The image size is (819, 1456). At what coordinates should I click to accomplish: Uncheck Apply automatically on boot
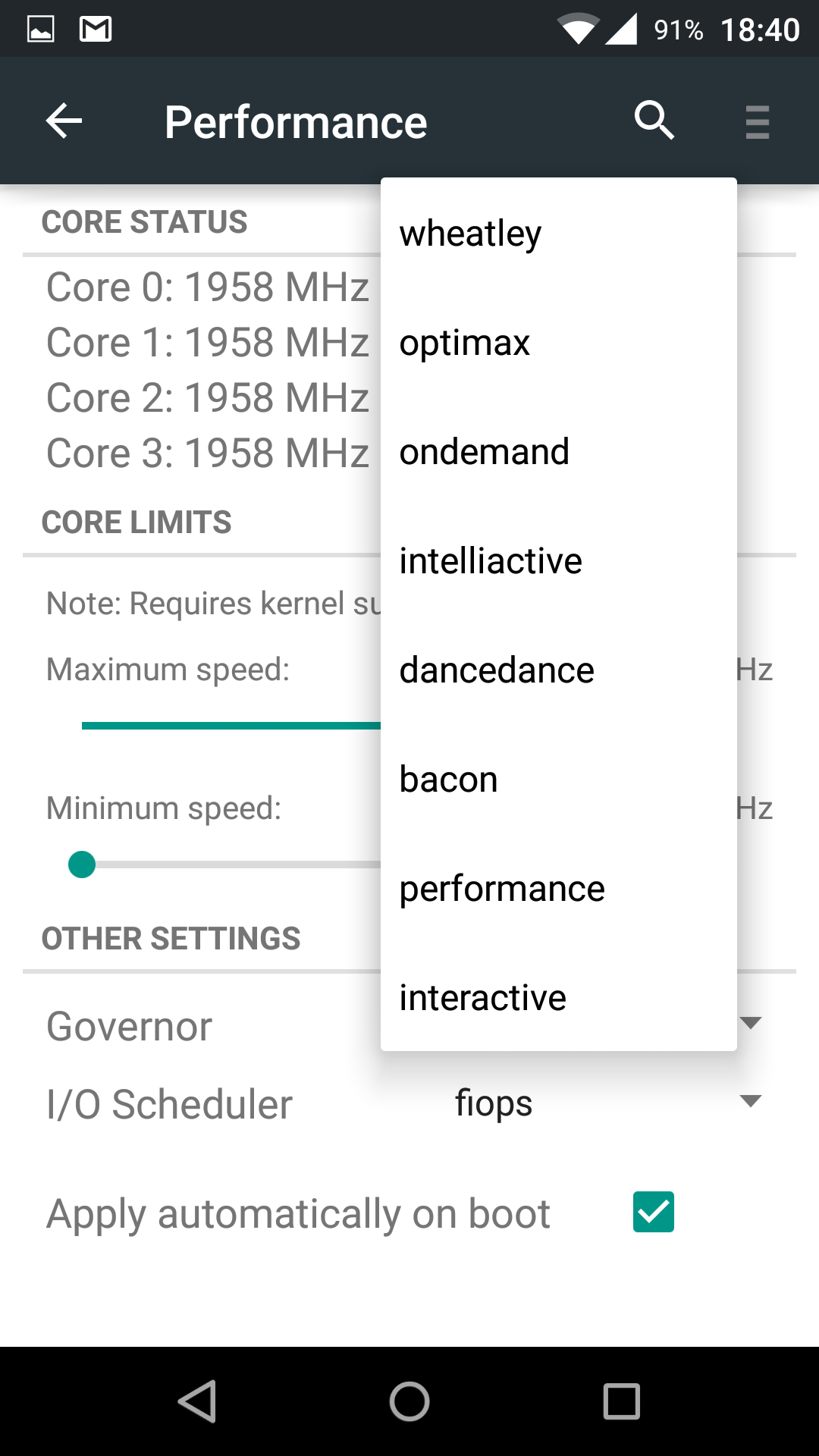point(654,1212)
